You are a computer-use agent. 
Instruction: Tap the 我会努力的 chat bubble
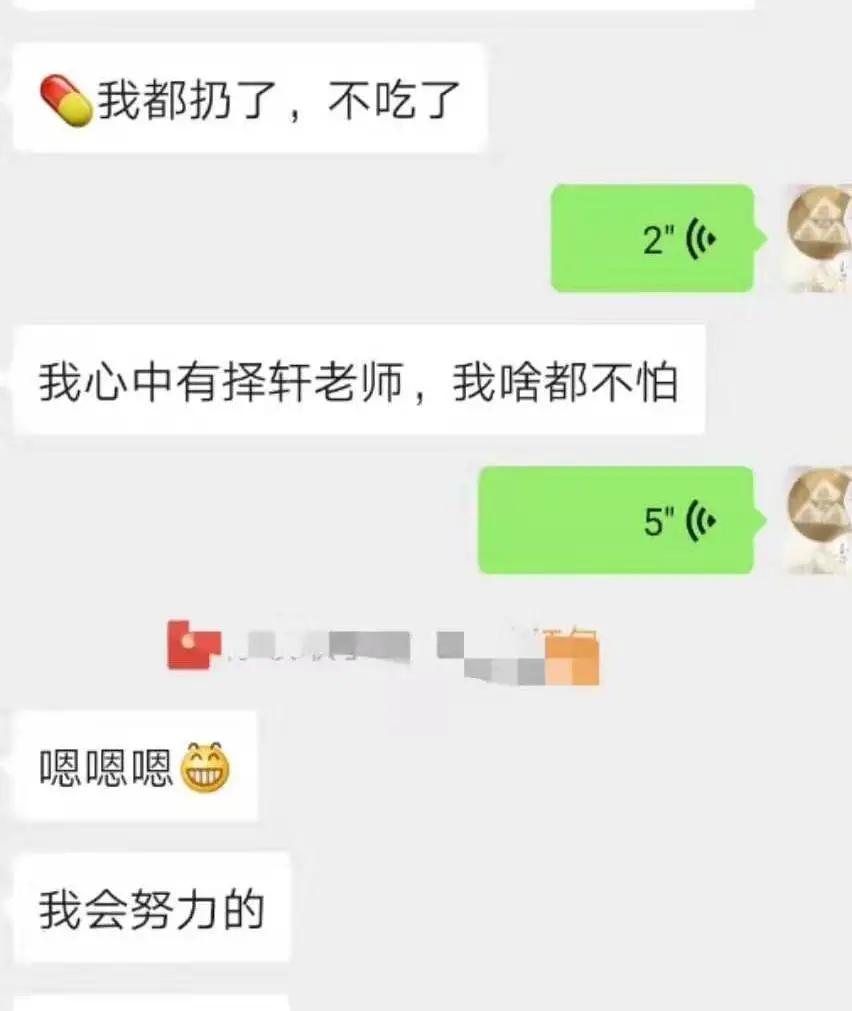click(150, 908)
